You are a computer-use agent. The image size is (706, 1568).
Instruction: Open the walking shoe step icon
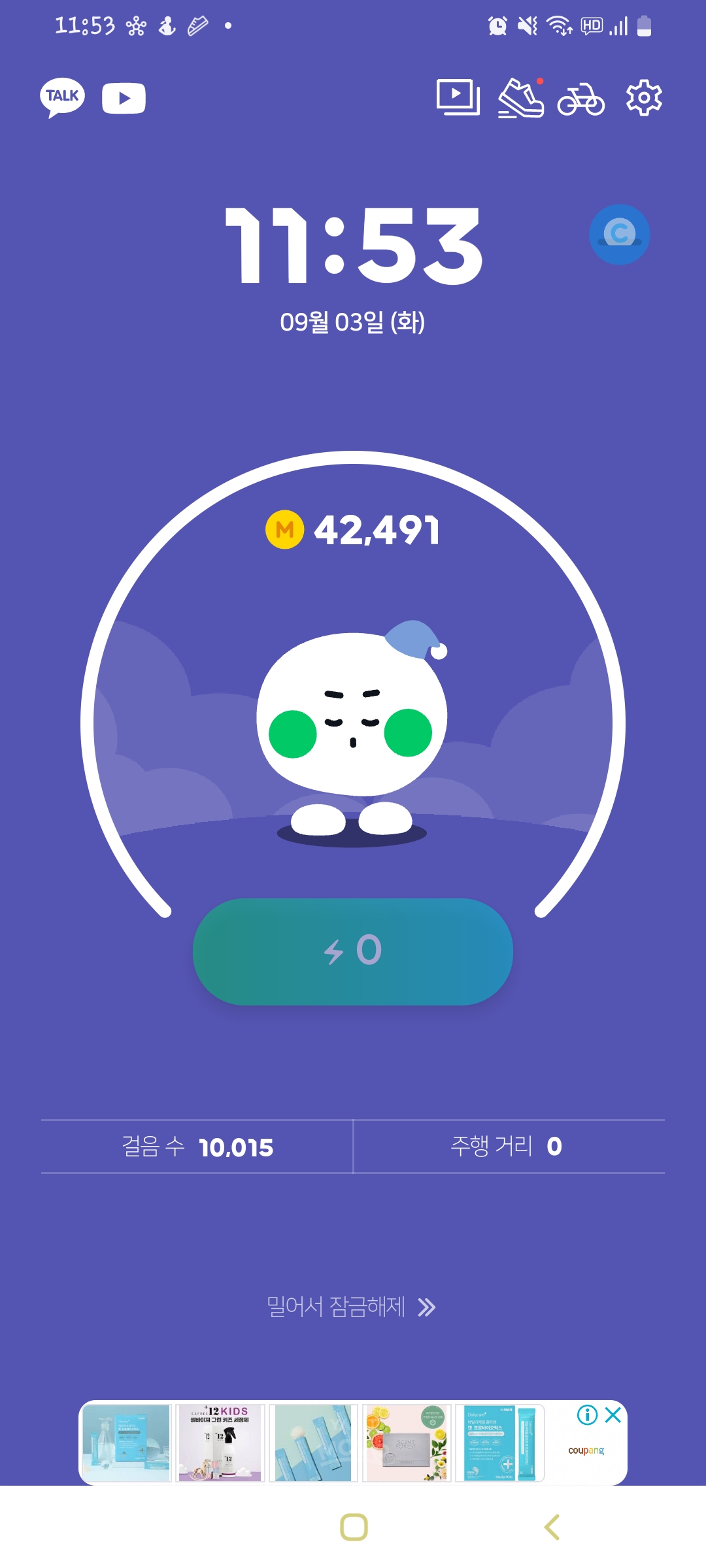click(520, 99)
